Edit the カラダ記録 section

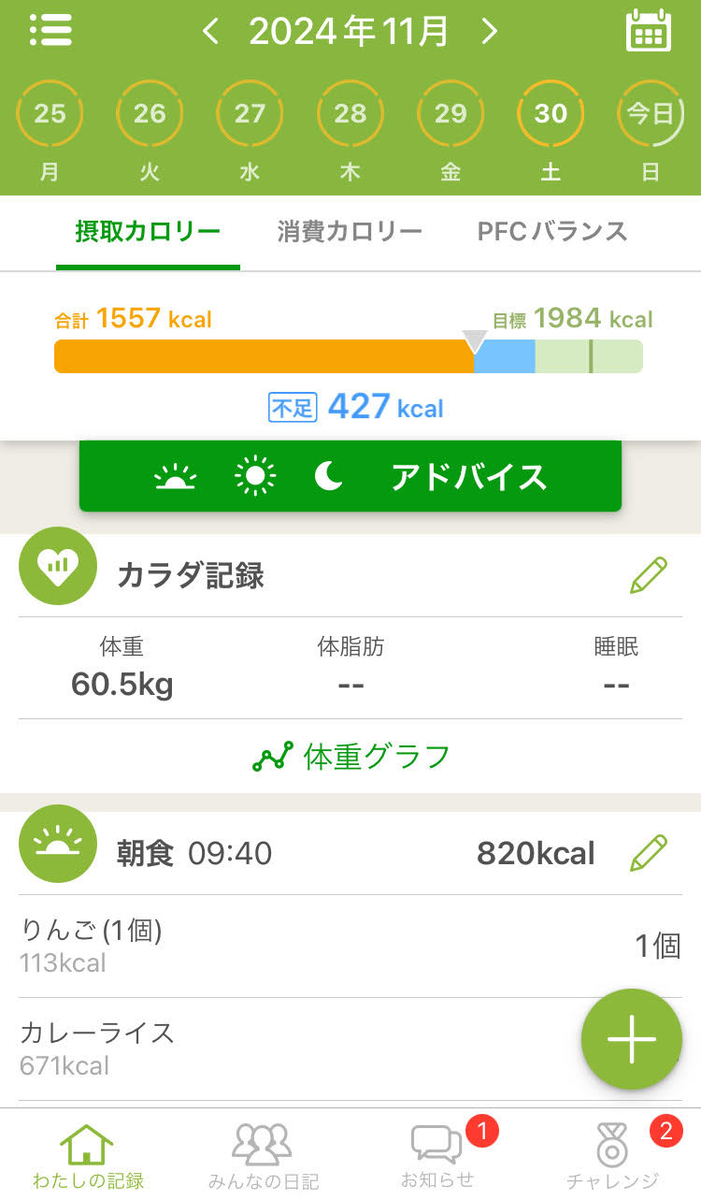pyautogui.click(x=648, y=575)
